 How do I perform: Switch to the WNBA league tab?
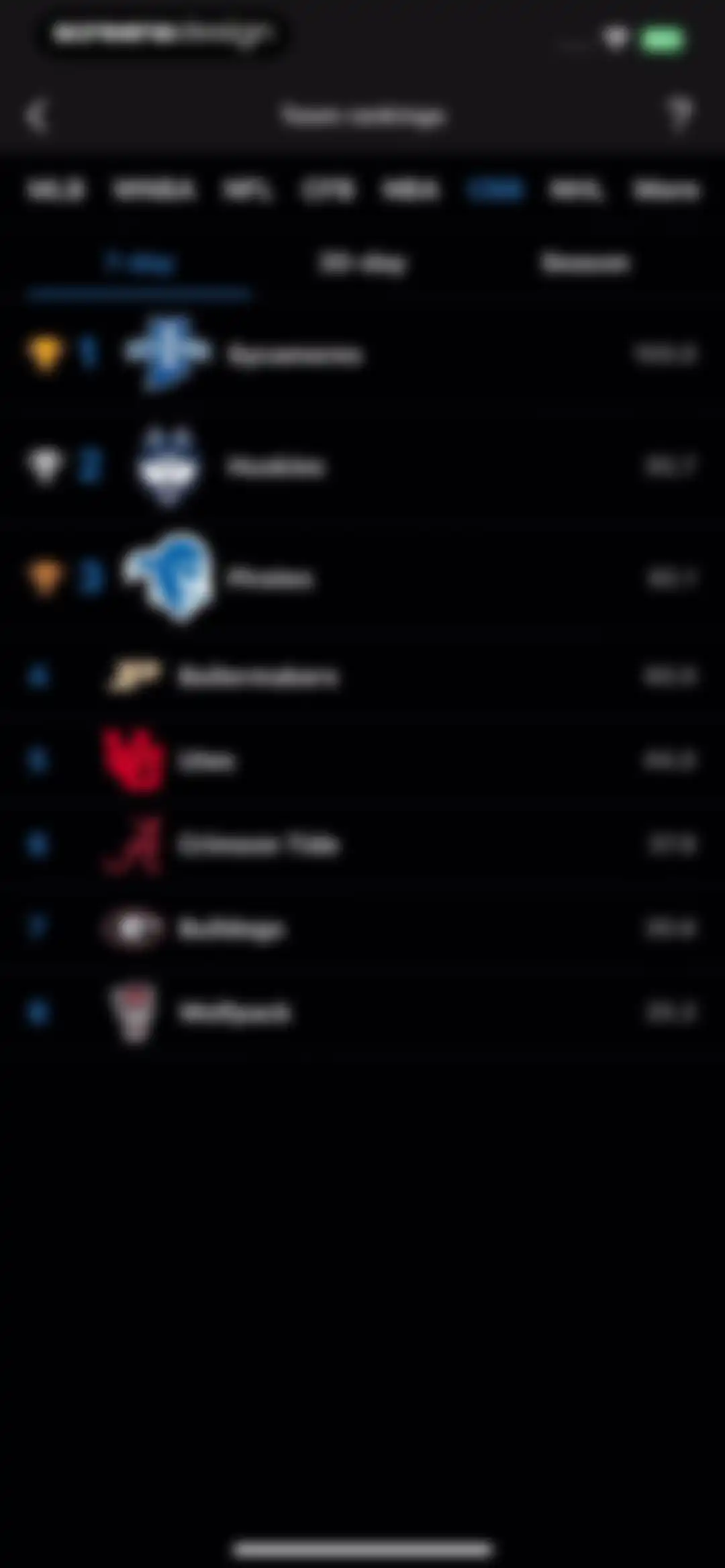[x=154, y=191]
